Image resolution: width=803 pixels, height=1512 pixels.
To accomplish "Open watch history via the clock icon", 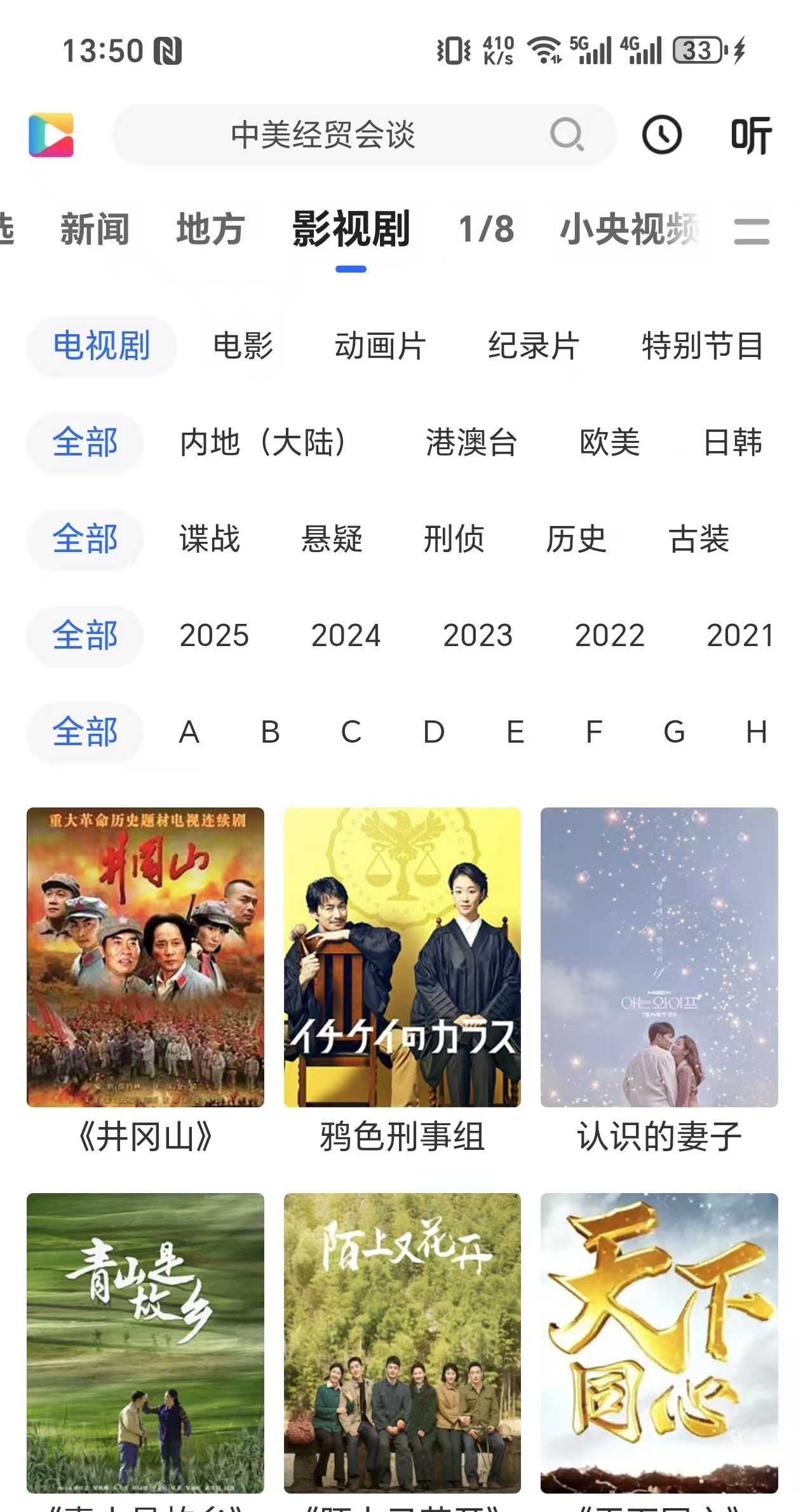I will (662, 134).
